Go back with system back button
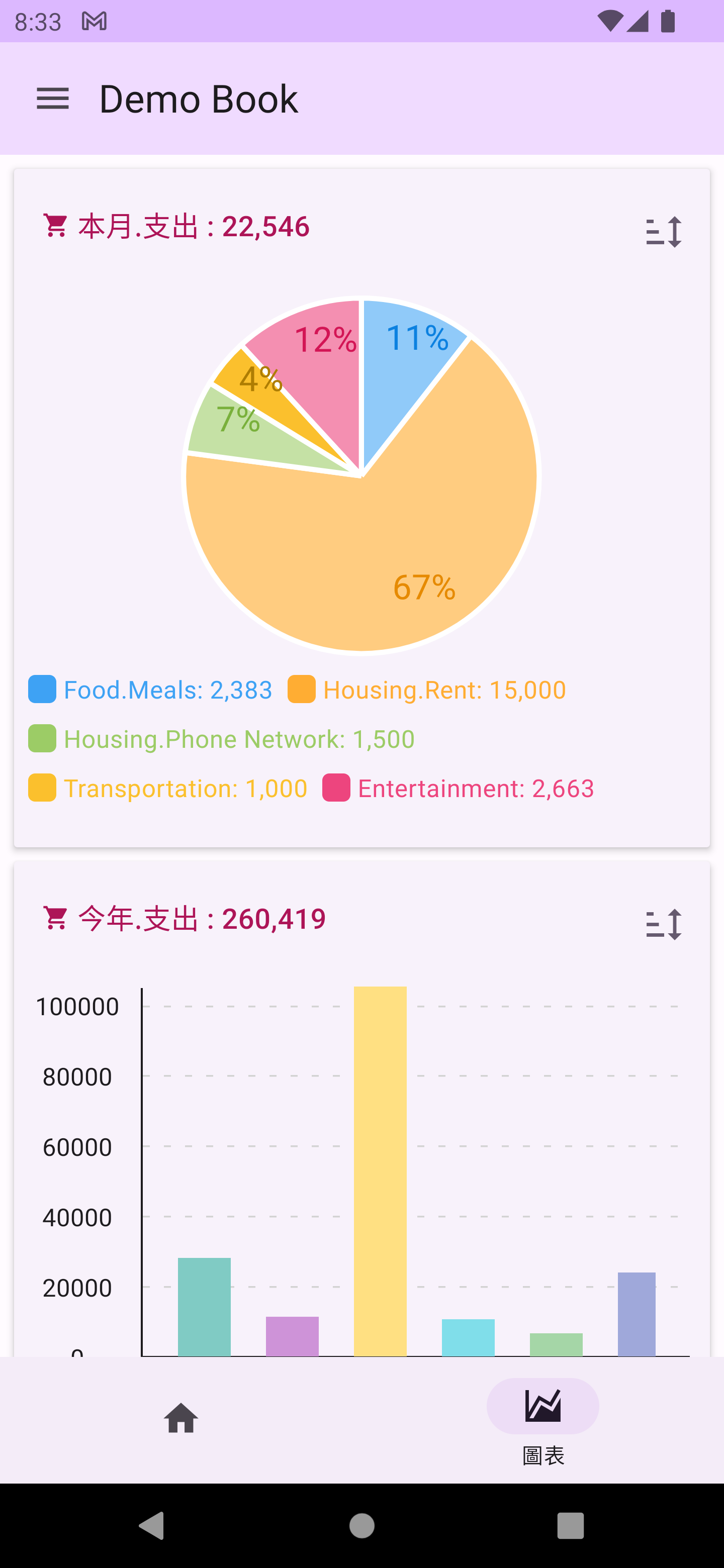Image resolution: width=724 pixels, height=1568 pixels. [x=152, y=1525]
